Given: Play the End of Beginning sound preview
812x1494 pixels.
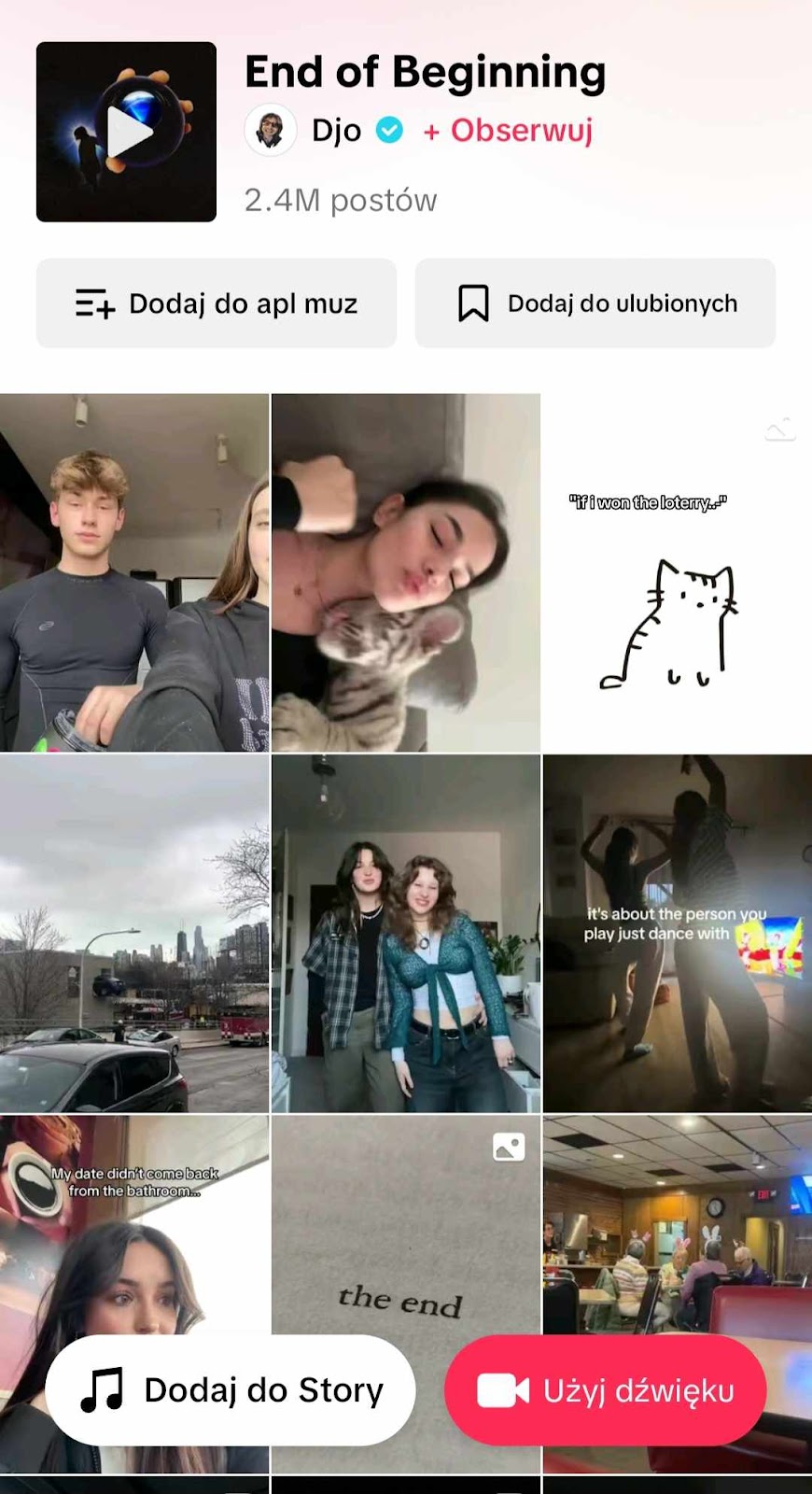Looking at the screenshot, I should click(x=127, y=132).
